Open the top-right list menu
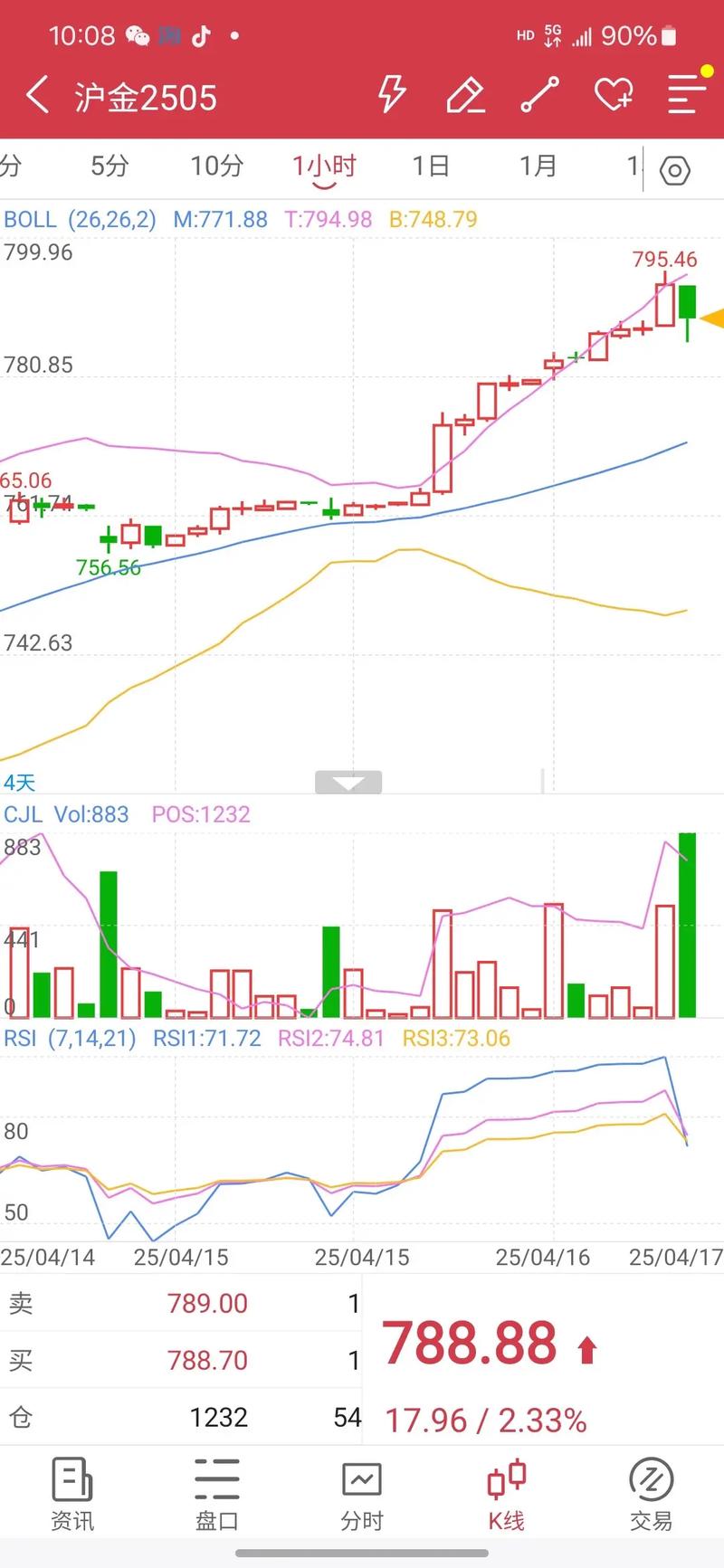 pyautogui.click(x=686, y=94)
